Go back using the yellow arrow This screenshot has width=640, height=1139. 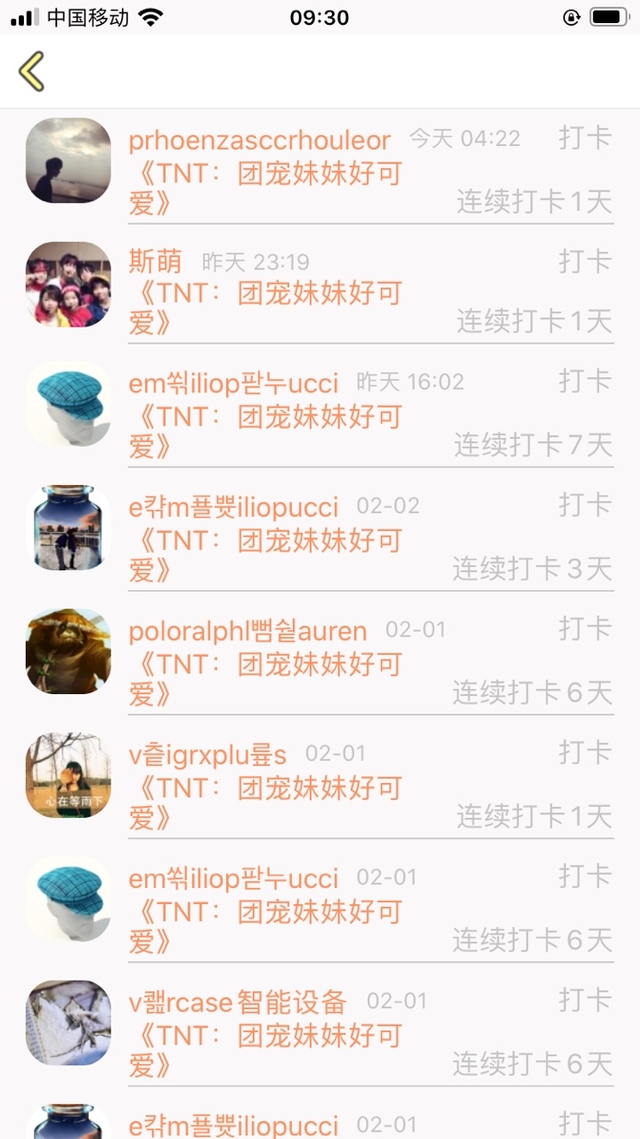(x=32, y=72)
